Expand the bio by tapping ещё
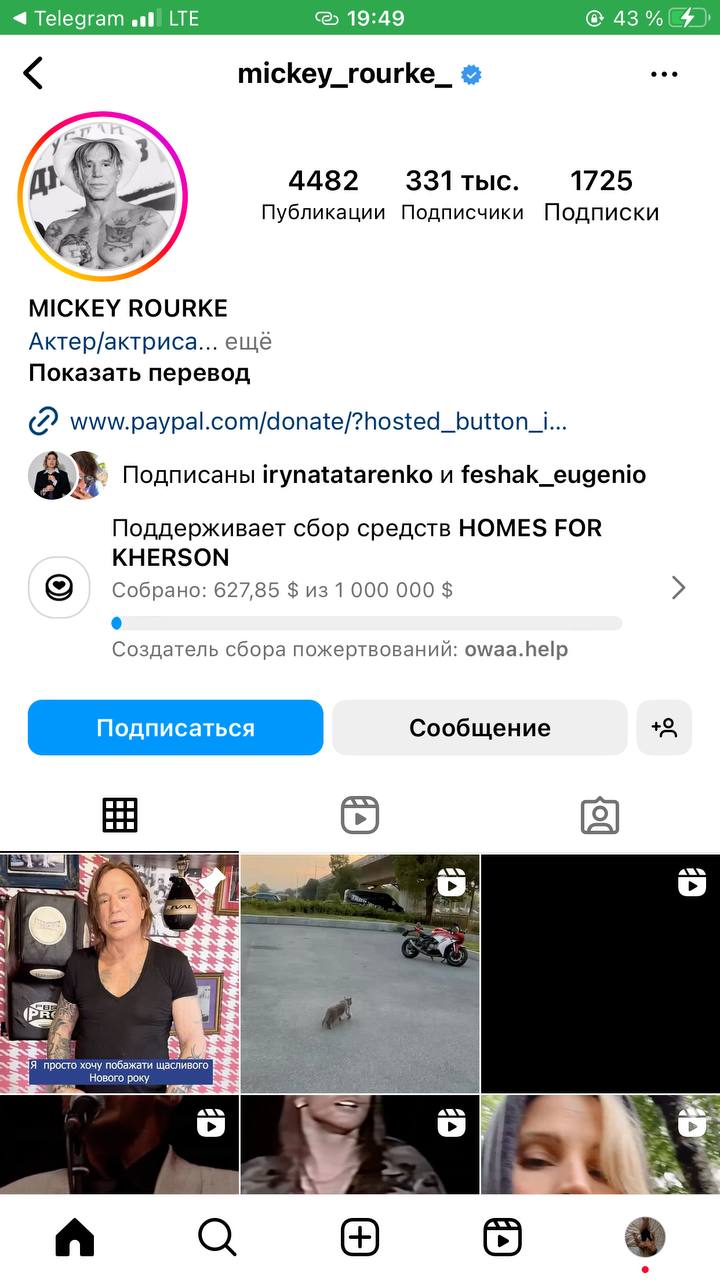 pyautogui.click(x=248, y=341)
